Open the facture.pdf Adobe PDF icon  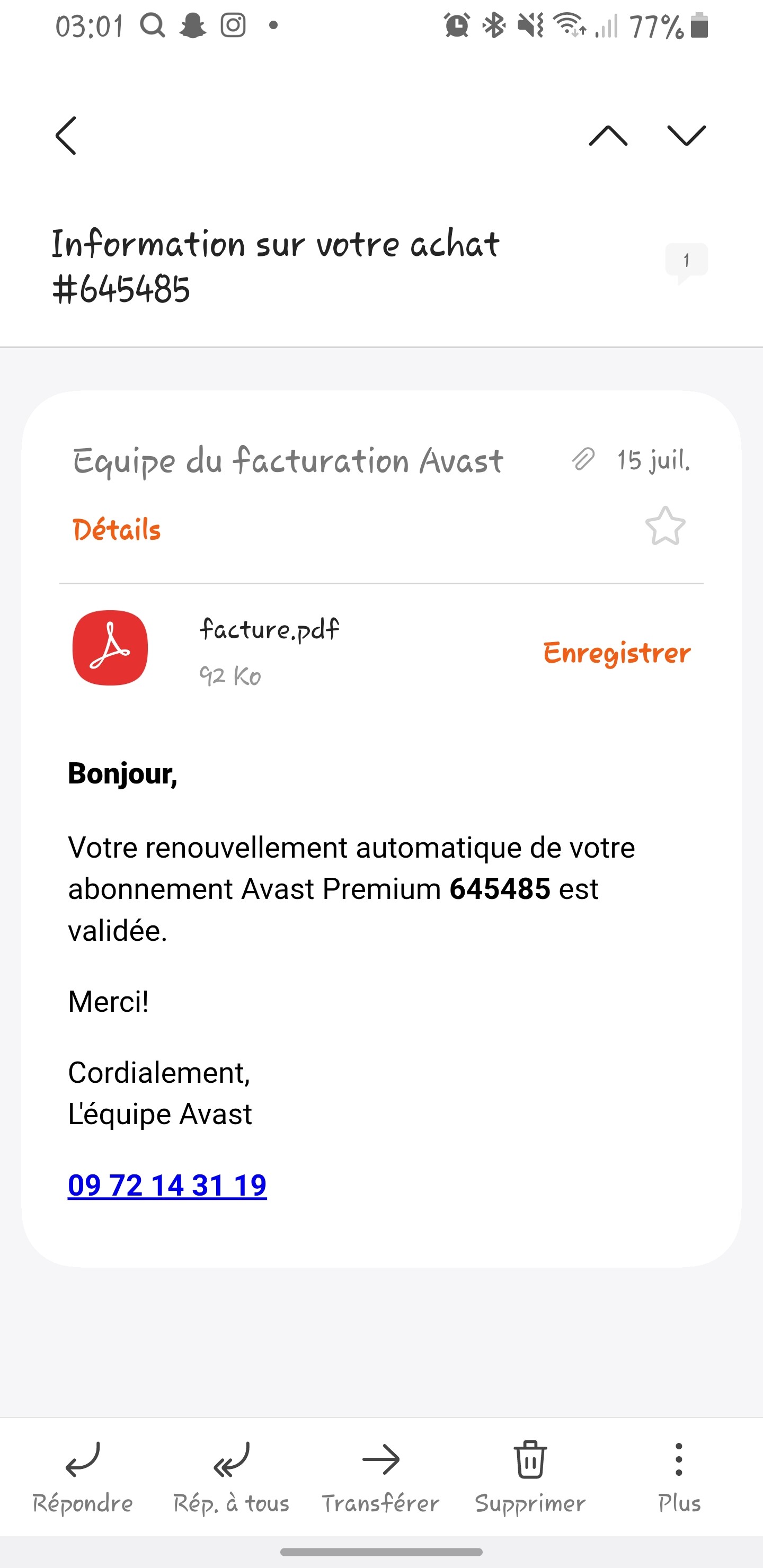(110, 647)
